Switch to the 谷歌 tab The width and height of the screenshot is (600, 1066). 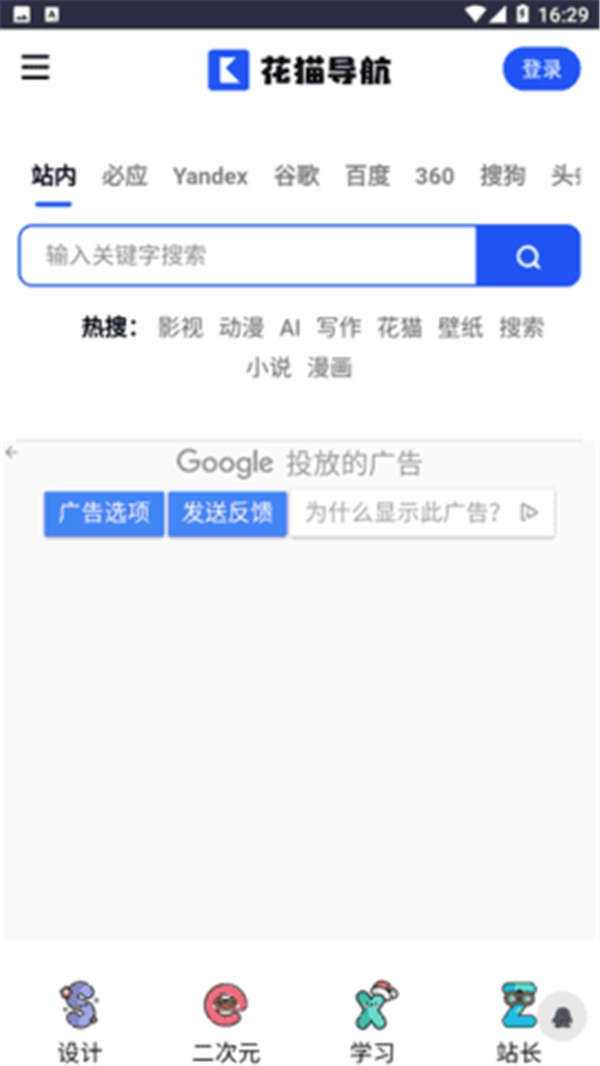pos(297,177)
